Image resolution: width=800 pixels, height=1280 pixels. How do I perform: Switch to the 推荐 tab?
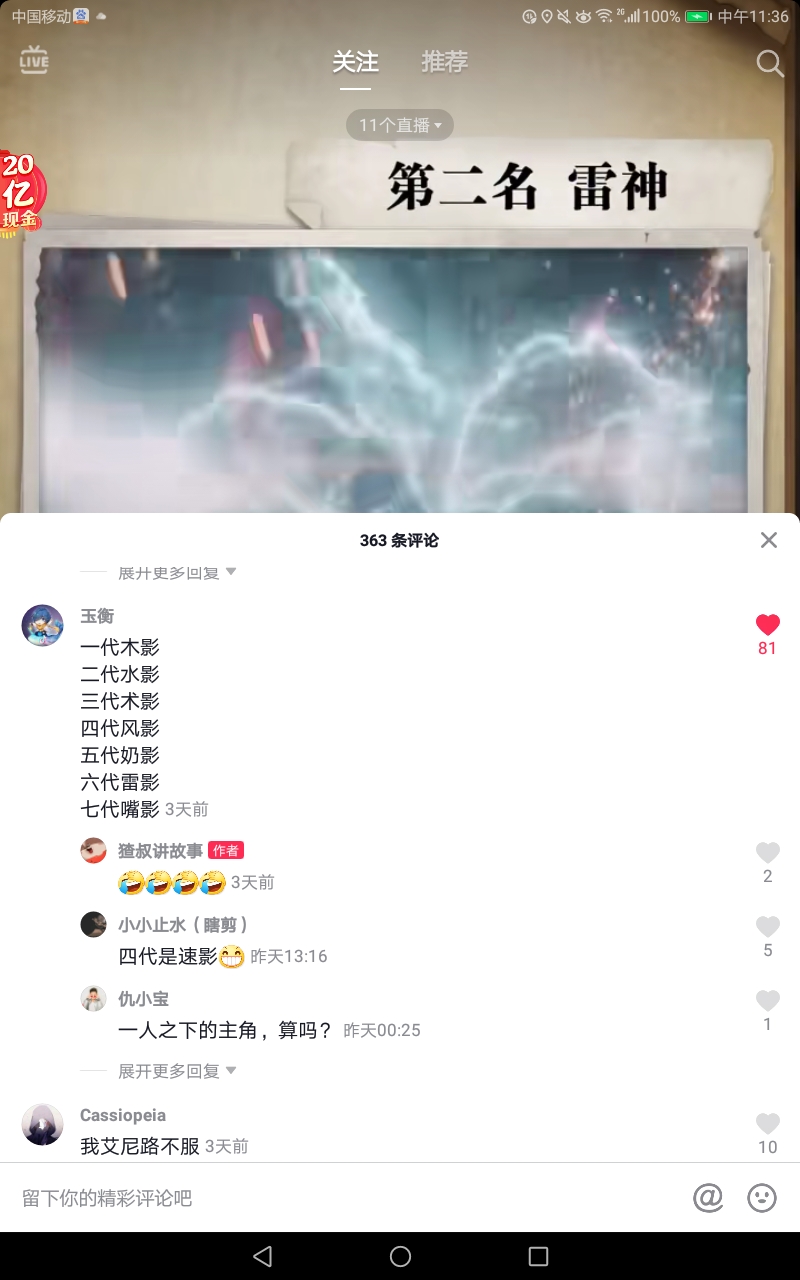tap(445, 61)
